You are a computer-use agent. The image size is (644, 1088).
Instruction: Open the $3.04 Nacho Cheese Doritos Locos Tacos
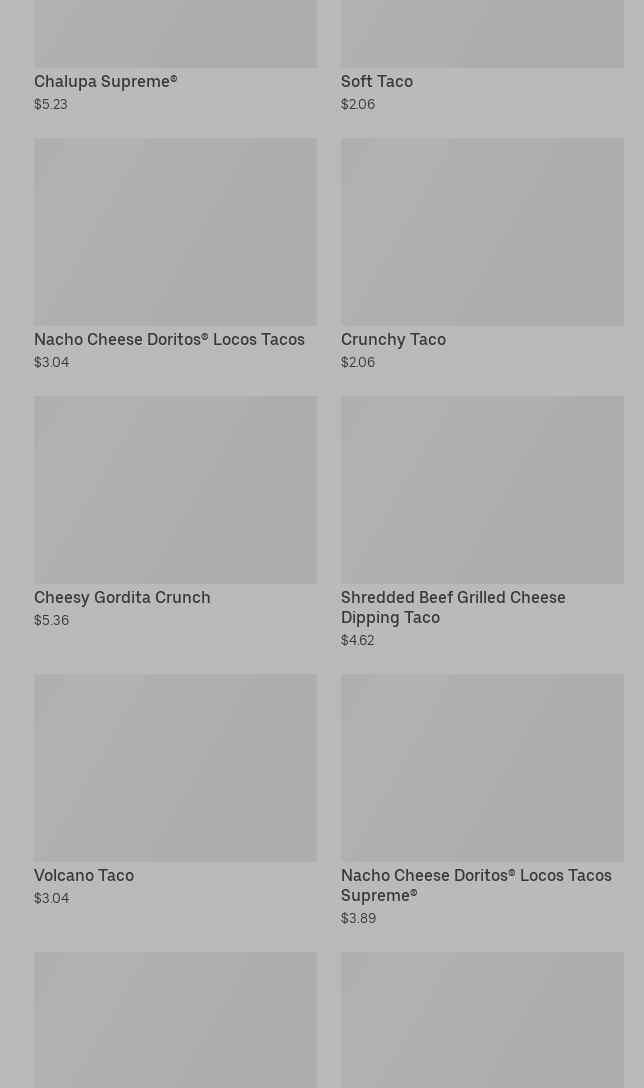175,255
